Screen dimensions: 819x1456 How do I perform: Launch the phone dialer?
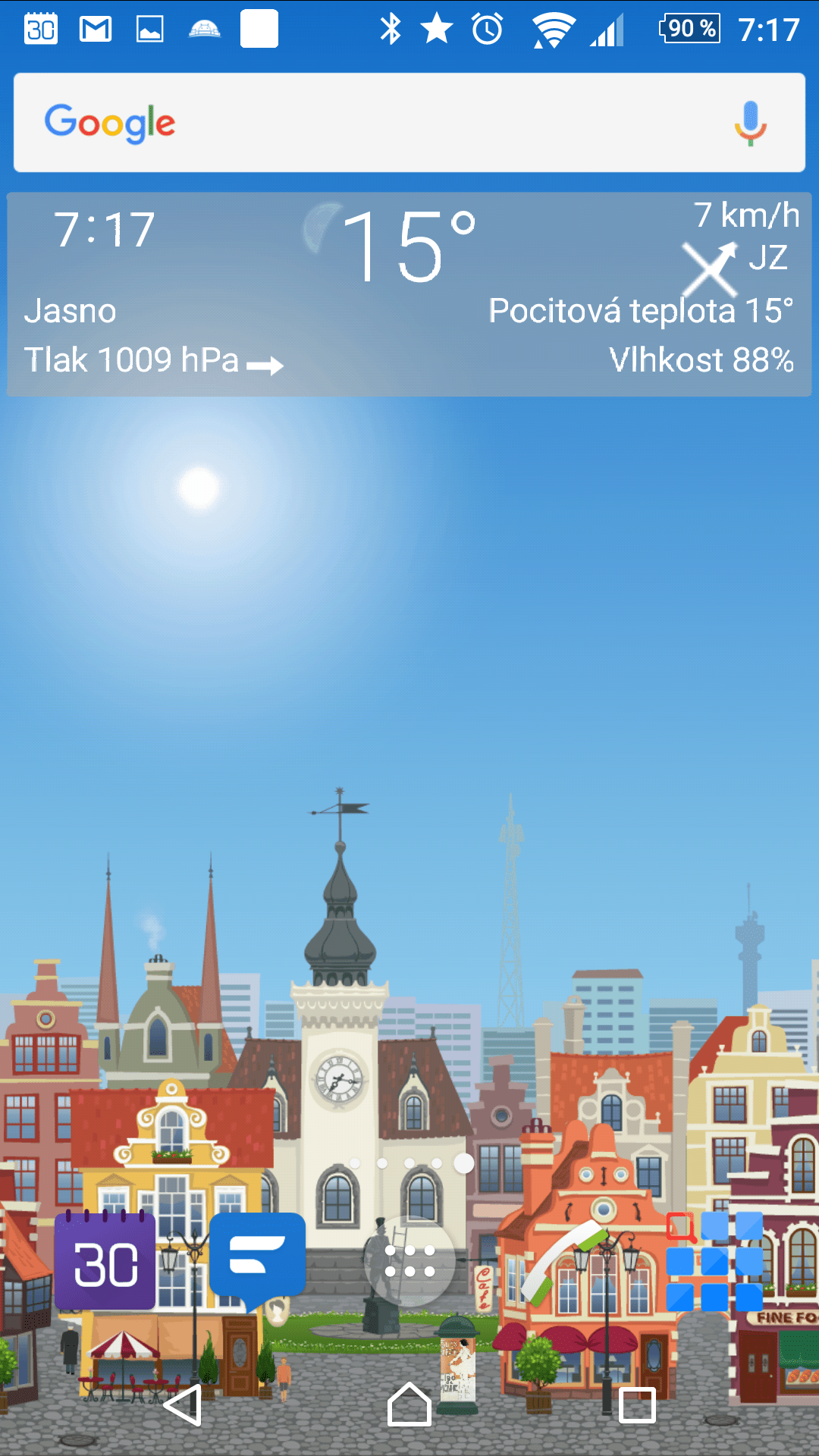(562, 1262)
